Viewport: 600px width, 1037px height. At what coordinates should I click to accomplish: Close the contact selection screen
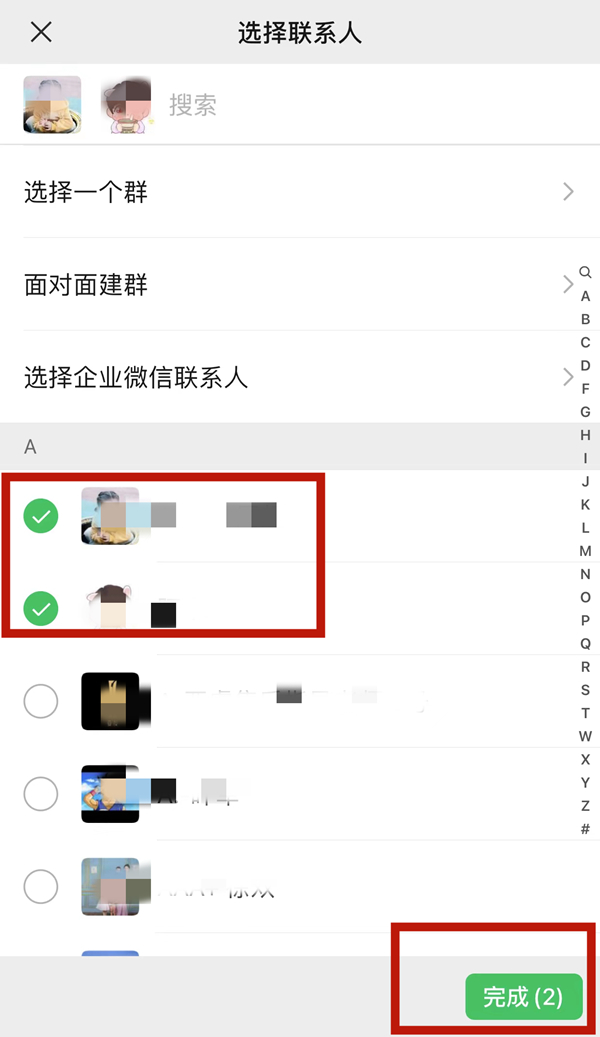[41, 32]
